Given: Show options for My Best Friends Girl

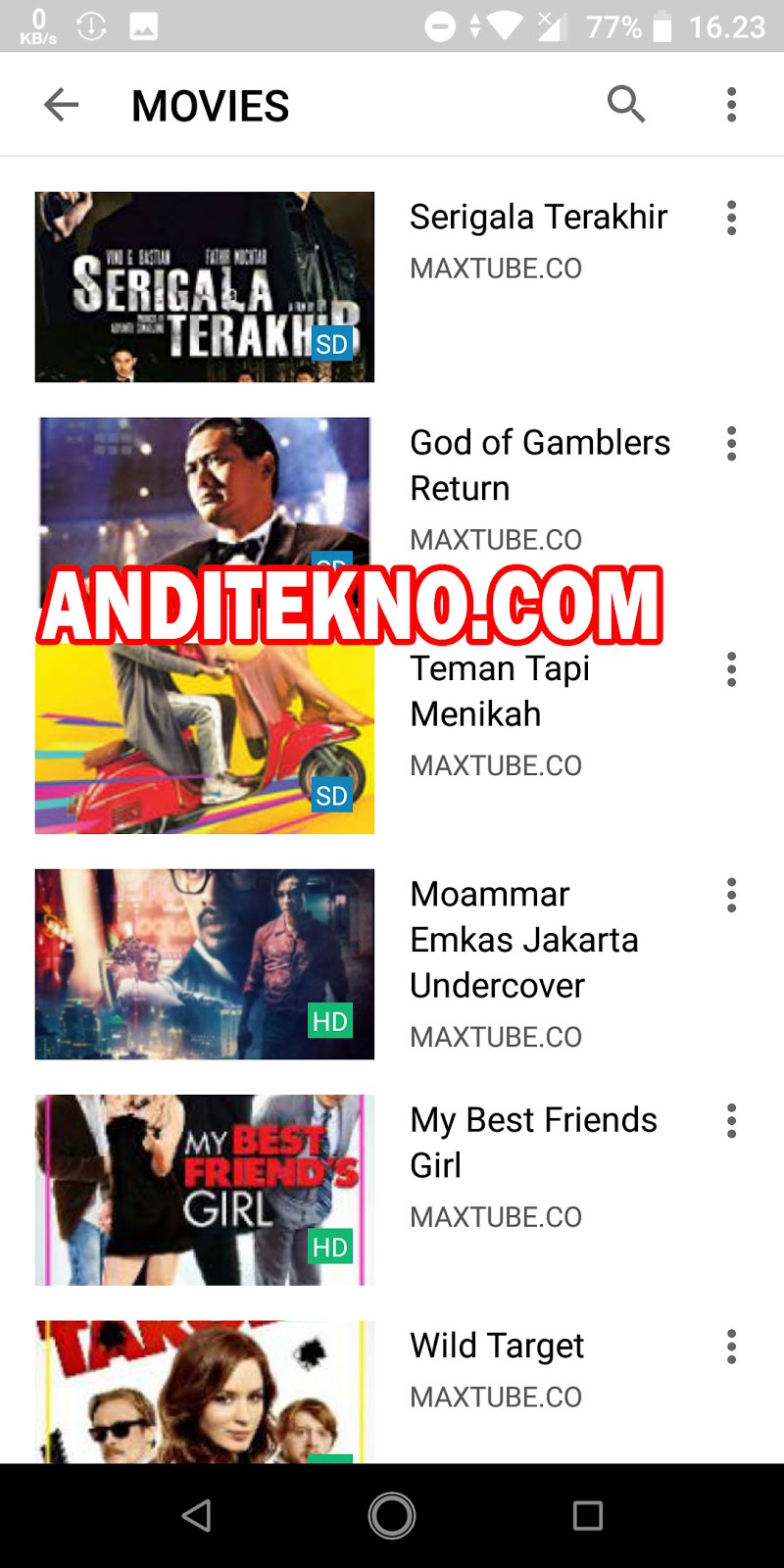Looking at the screenshot, I should [731, 1121].
